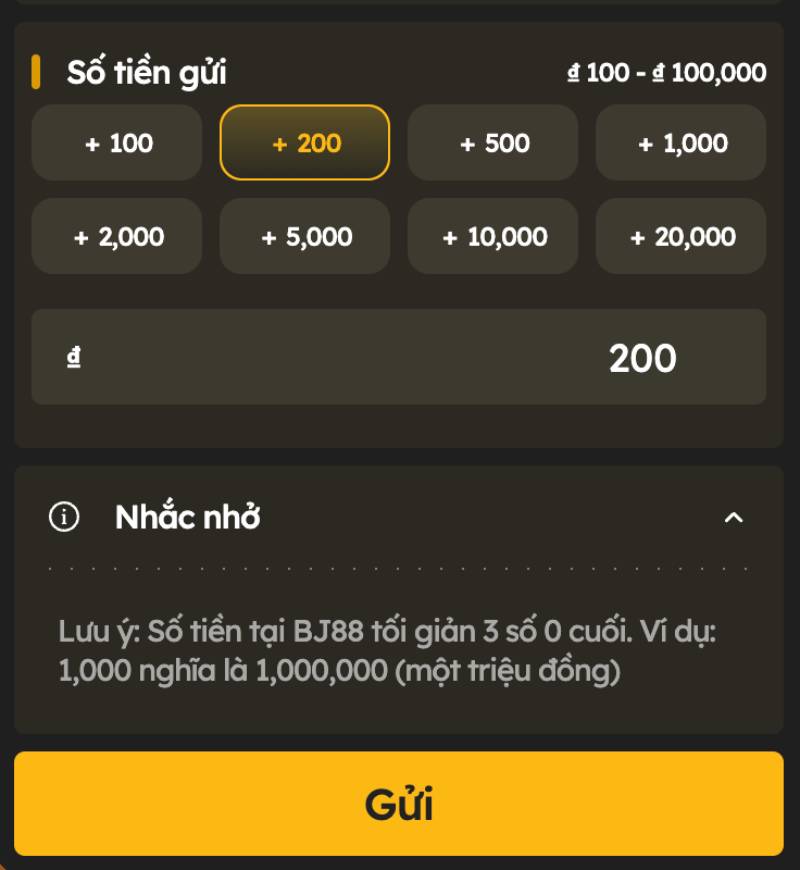
Task: Click the yellow accent bar beside Số tiền gửi
Action: coord(37,72)
